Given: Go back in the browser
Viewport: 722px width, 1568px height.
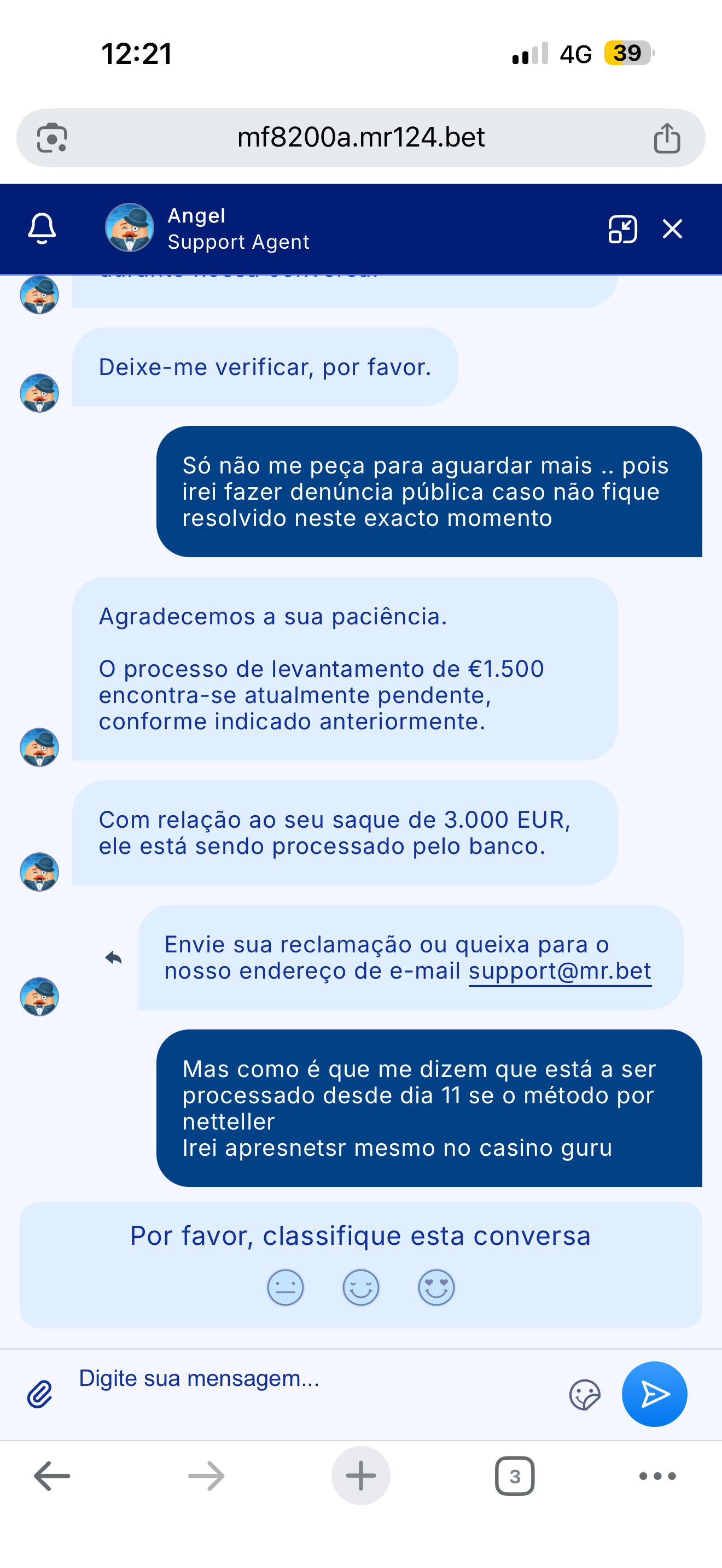Looking at the screenshot, I should 52,1476.
